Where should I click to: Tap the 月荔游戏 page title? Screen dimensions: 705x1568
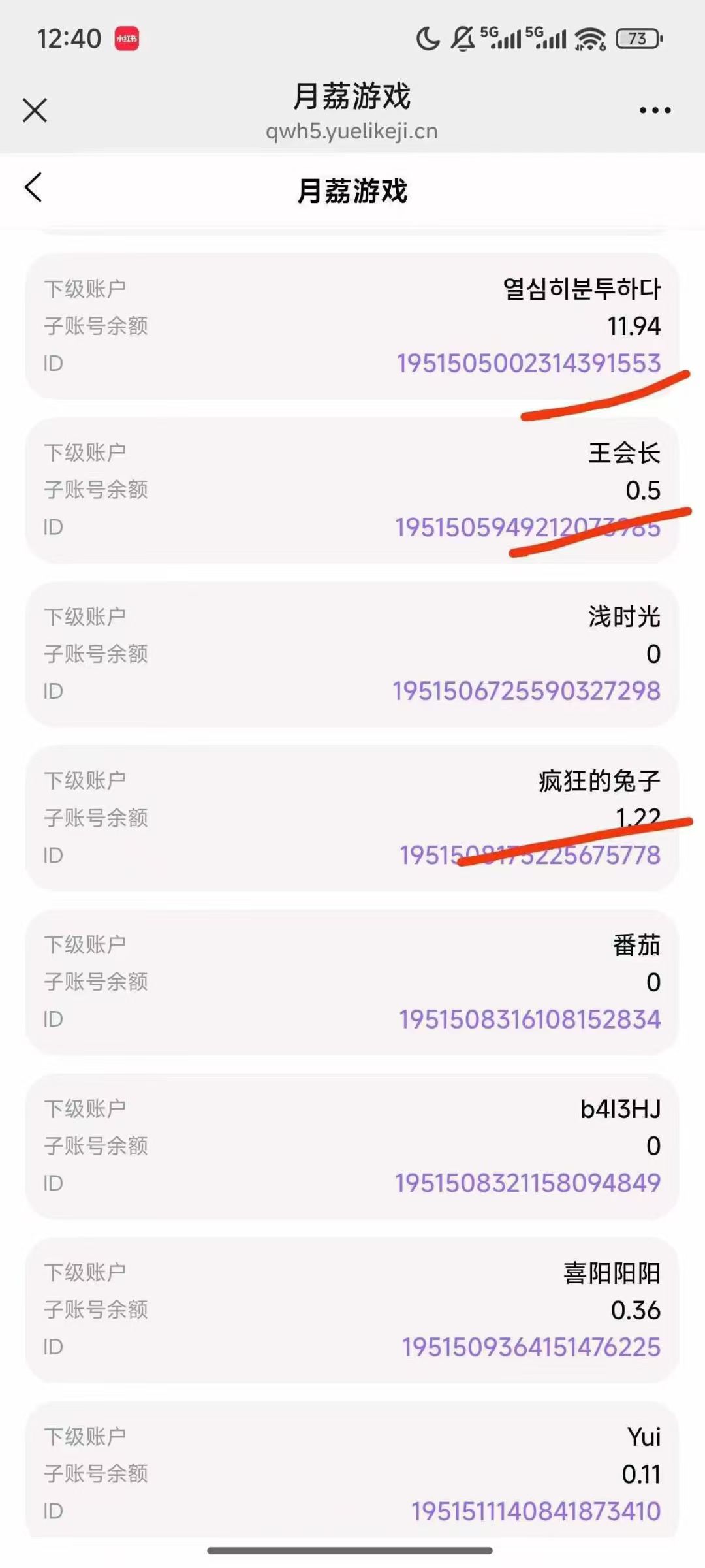352,189
